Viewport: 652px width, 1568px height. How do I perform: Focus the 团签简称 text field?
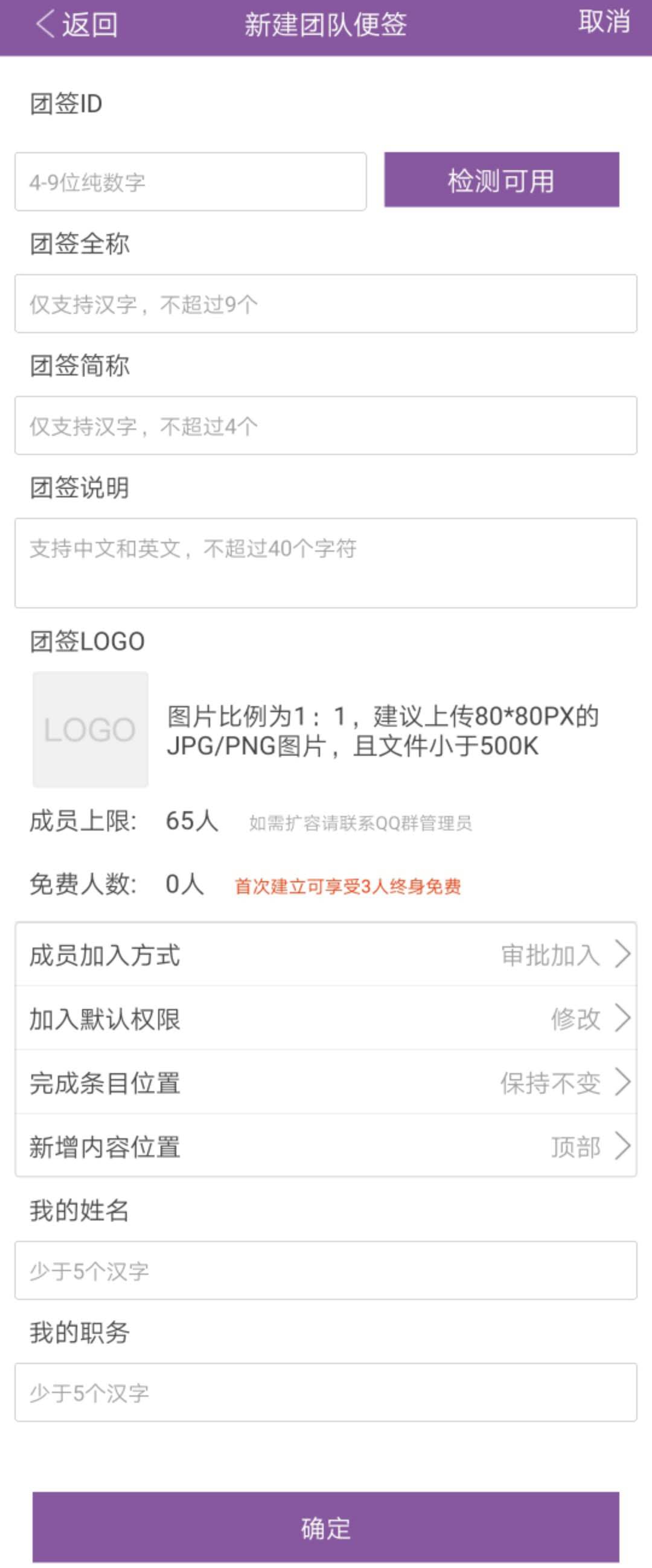[x=325, y=425]
